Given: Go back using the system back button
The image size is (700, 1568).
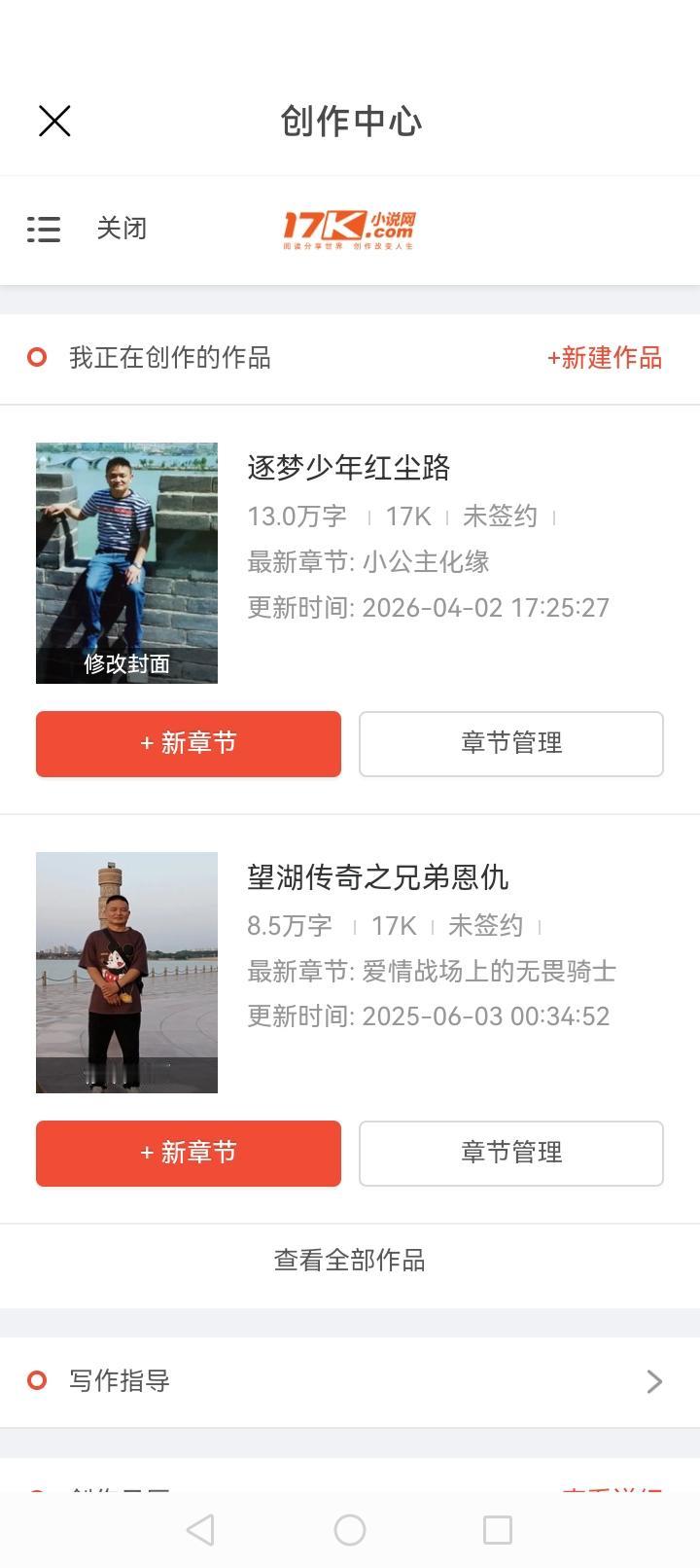Looking at the screenshot, I should pyautogui.click(x=200, y=1530).
